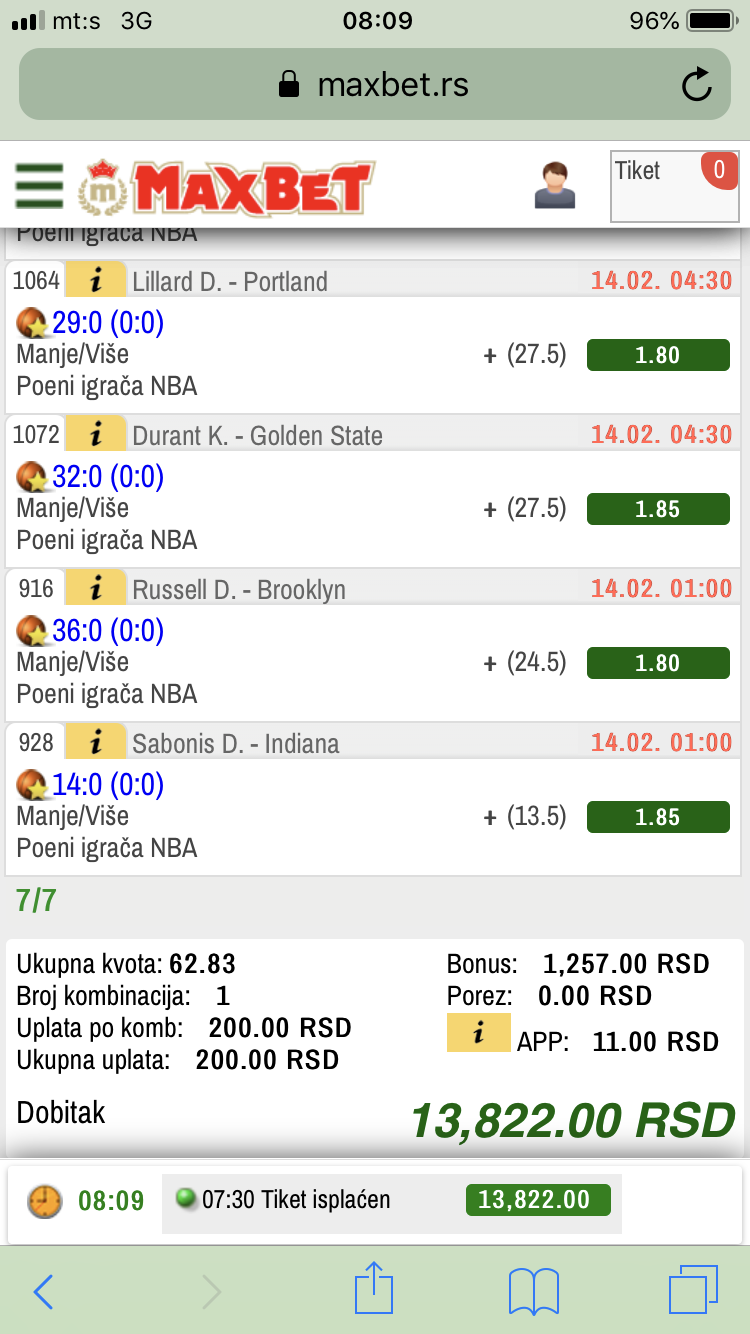Open the info icon next to APP
750x1334 pixels.
478,1033
